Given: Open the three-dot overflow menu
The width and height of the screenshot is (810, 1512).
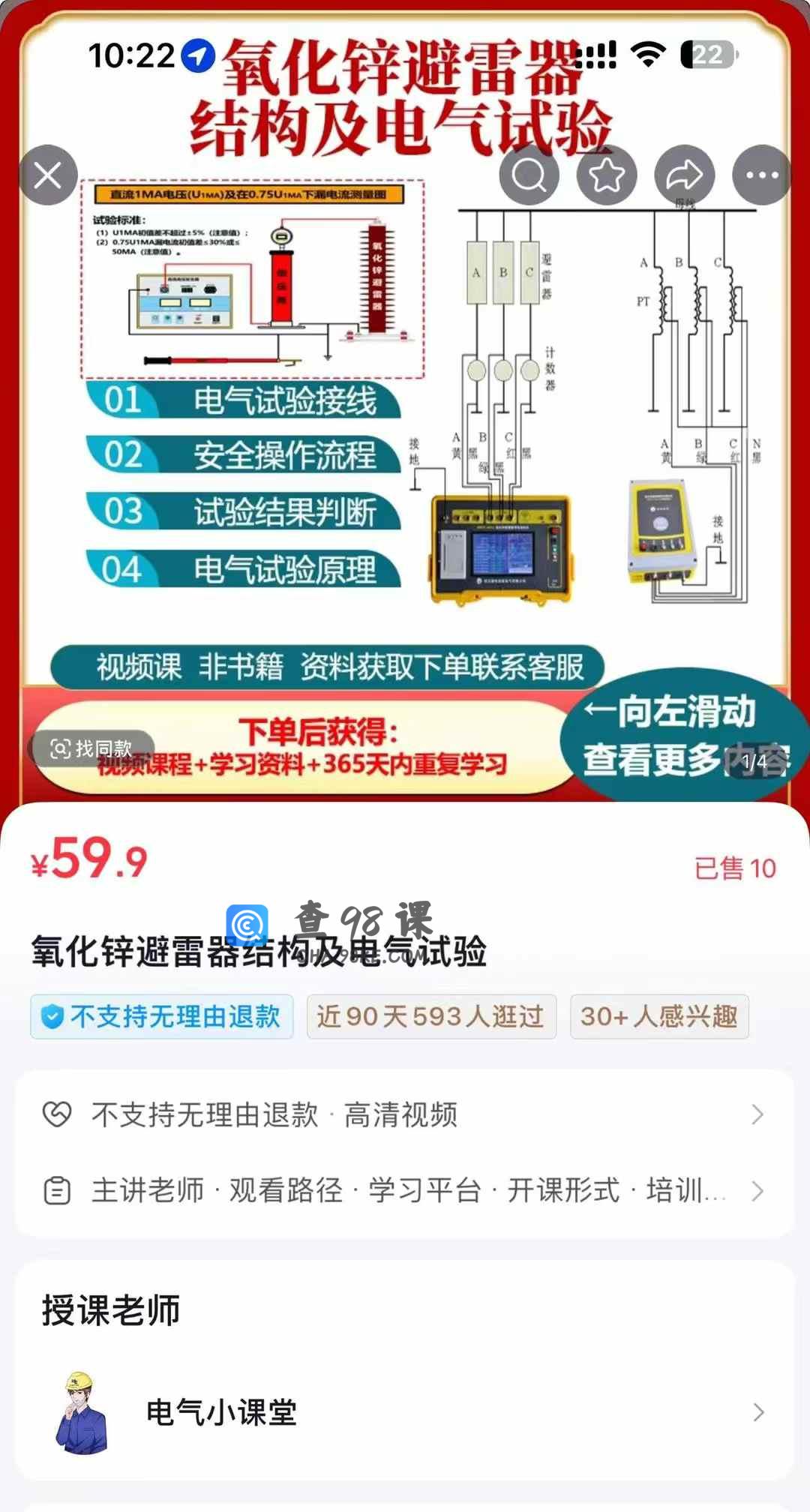Looking at the screenshot, I should (762, 175).
